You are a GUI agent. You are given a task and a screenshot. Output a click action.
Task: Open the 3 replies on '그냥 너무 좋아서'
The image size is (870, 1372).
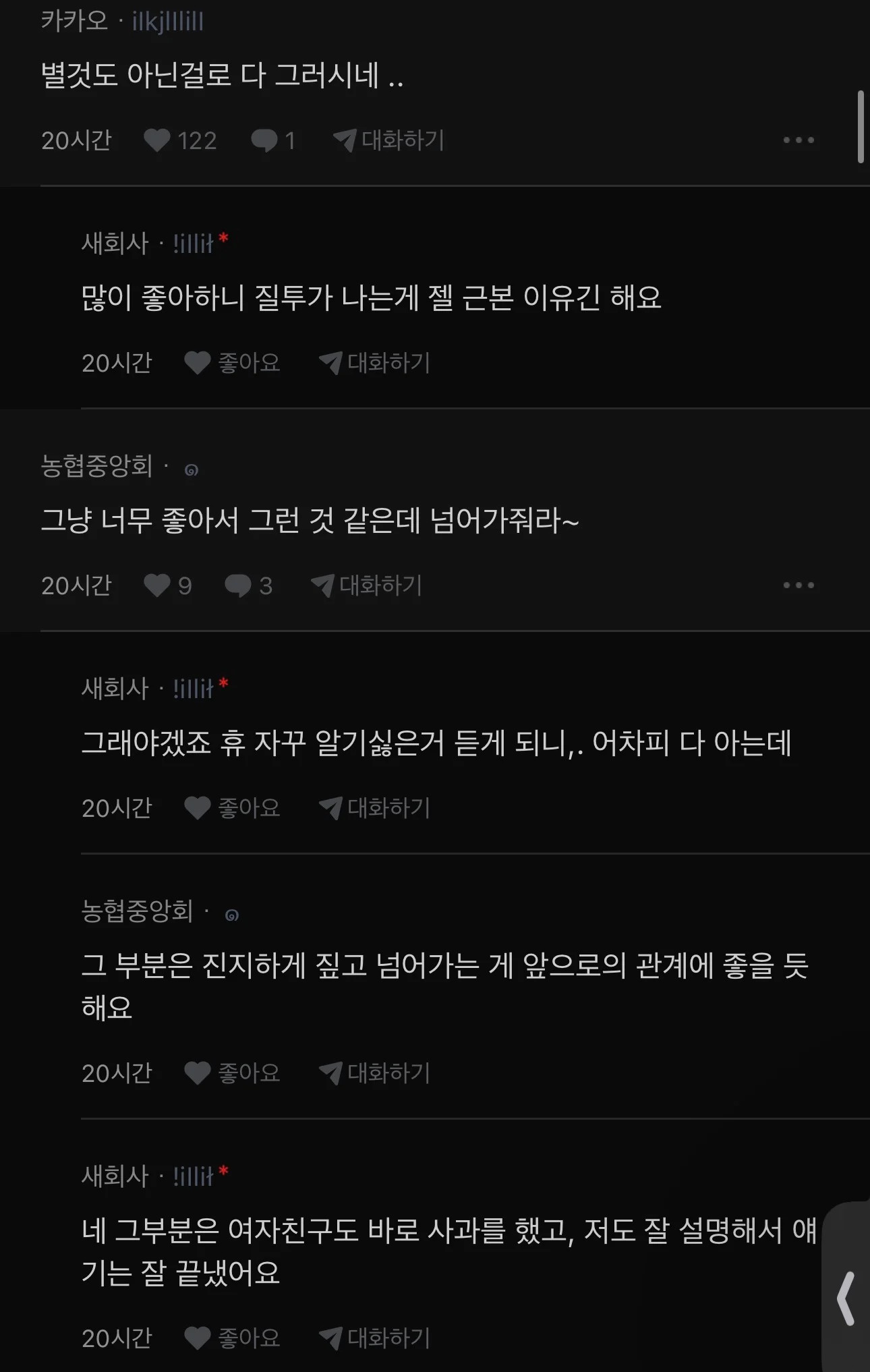pos(238,585)
